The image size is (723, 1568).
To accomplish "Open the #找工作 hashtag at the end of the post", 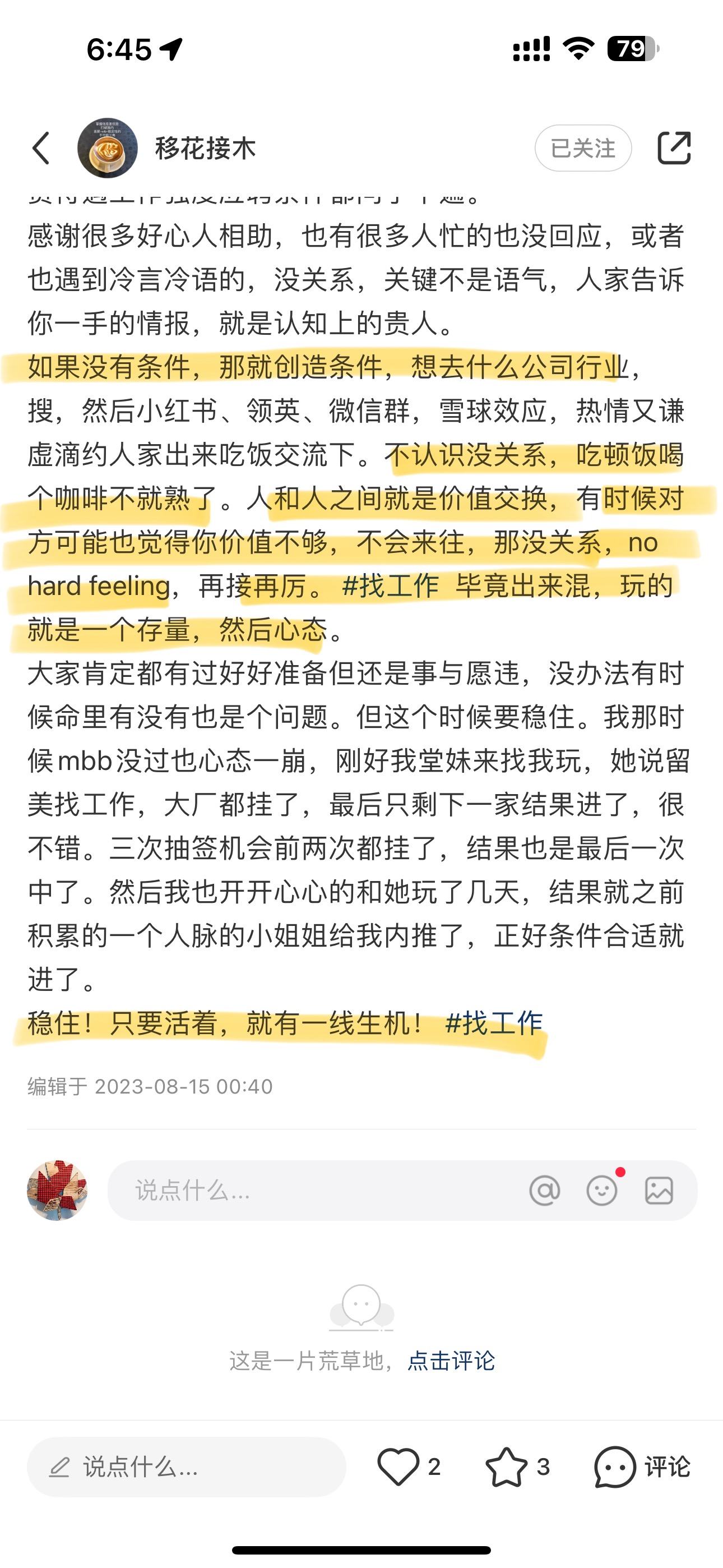I will tap(494, 1022).
